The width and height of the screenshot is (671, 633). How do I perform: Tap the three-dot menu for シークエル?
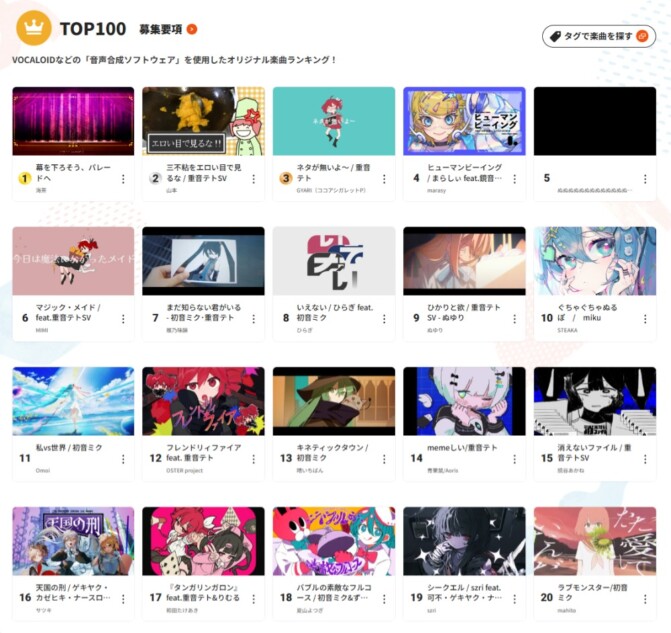[514, 599]
